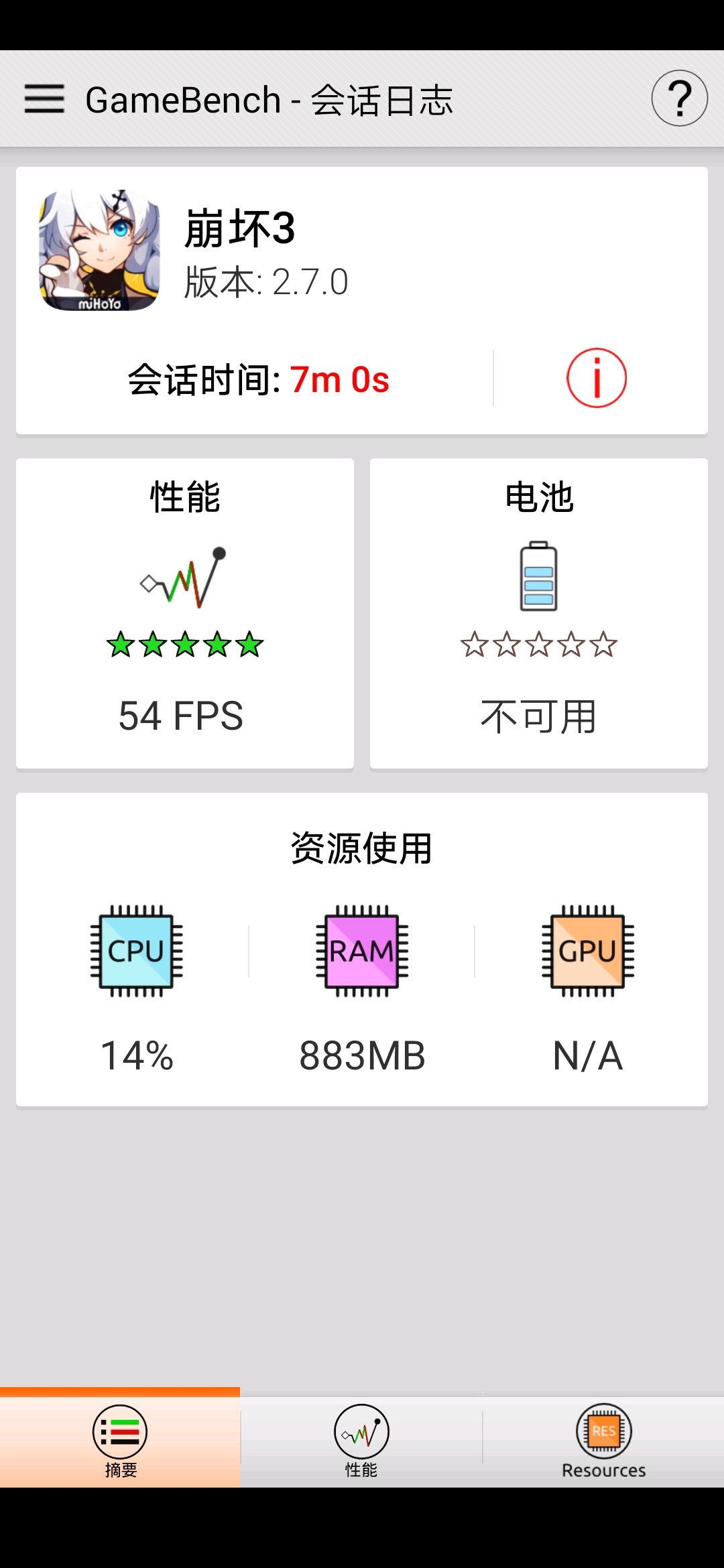The width and height of the screenshot is (724, 1568).
Task: Select the 摘要 summary tab
Action: pyautogui.click(x=120, y=1438)
